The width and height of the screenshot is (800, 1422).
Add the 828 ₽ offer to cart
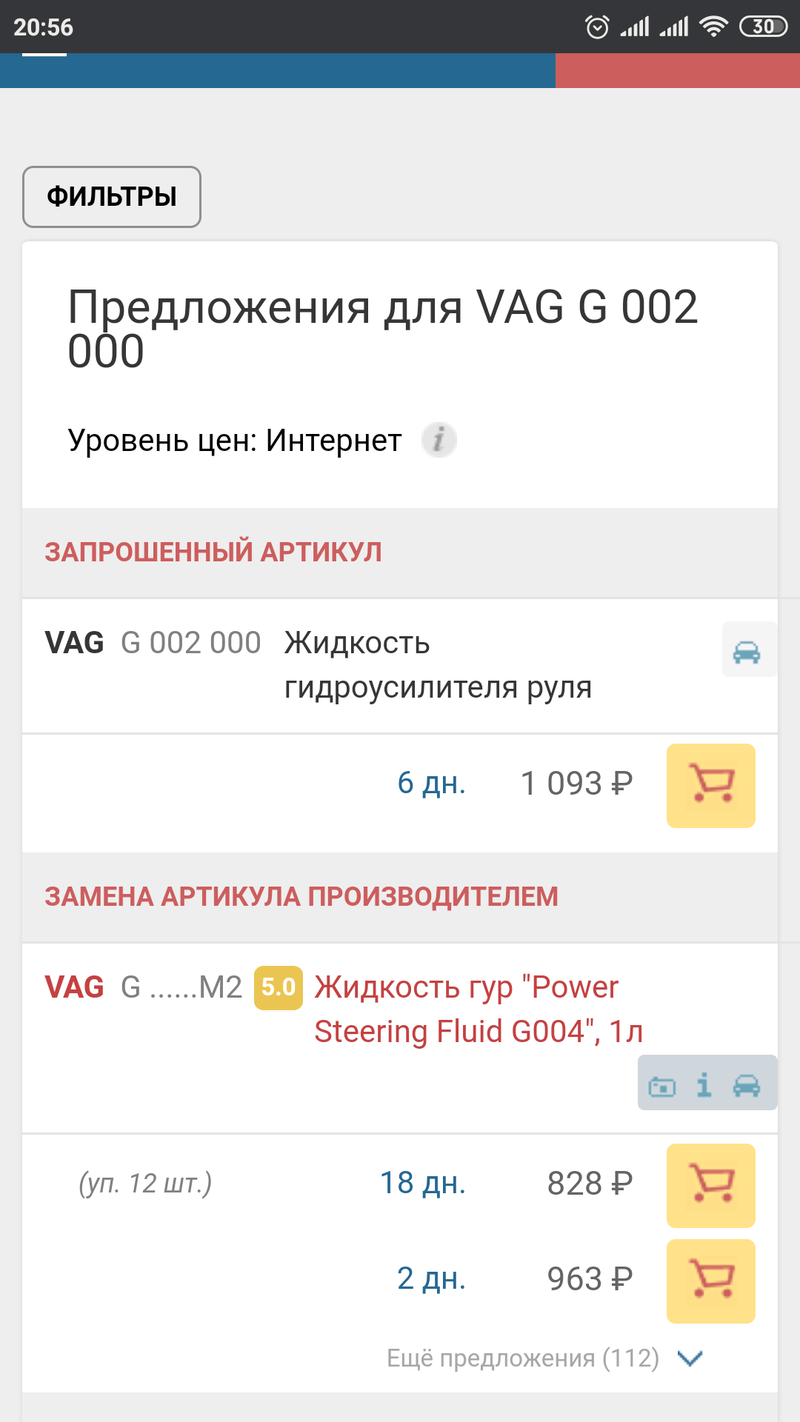pyautogui.click(x=710, y=1186)
